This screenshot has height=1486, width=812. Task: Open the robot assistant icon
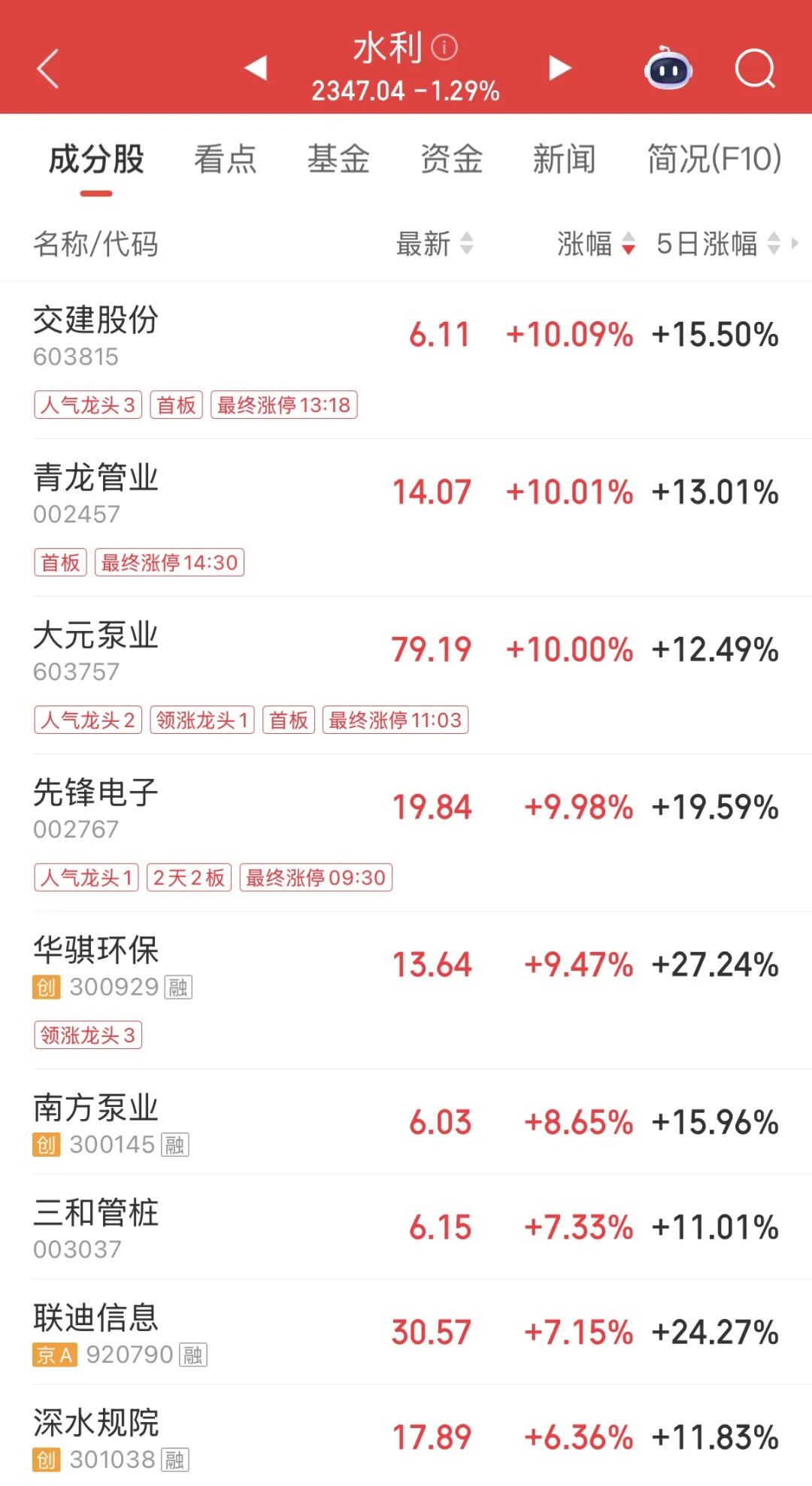pyautogui.click(x=668, y=68)
